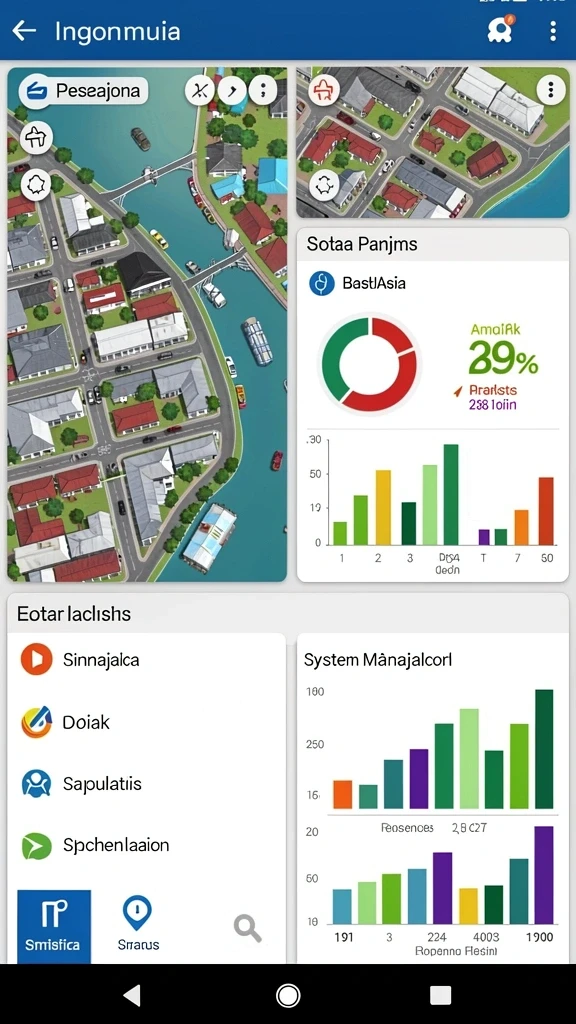
Task: Tap the system home button
Action: coord(288,995)
